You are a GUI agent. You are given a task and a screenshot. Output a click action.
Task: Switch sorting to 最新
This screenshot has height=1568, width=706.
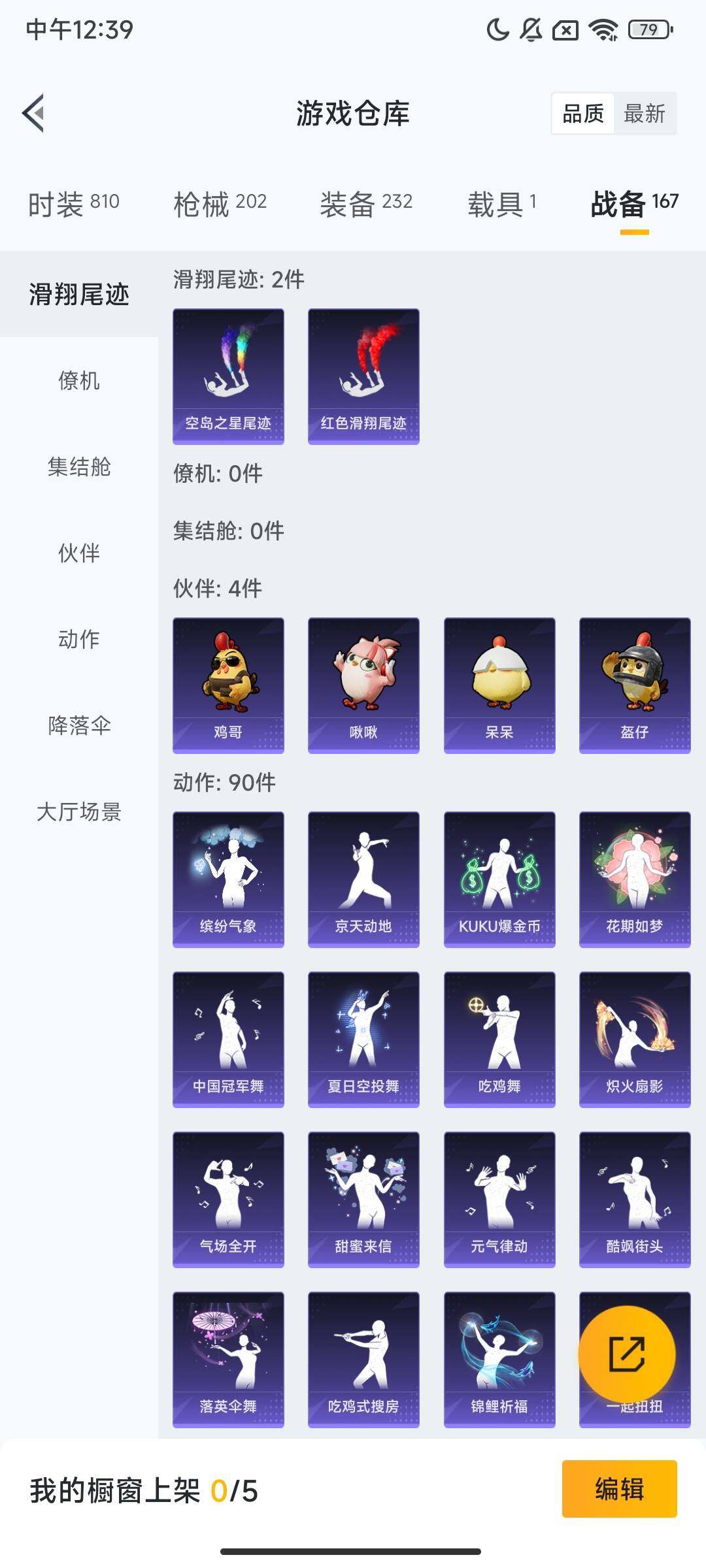coord(644,114)
